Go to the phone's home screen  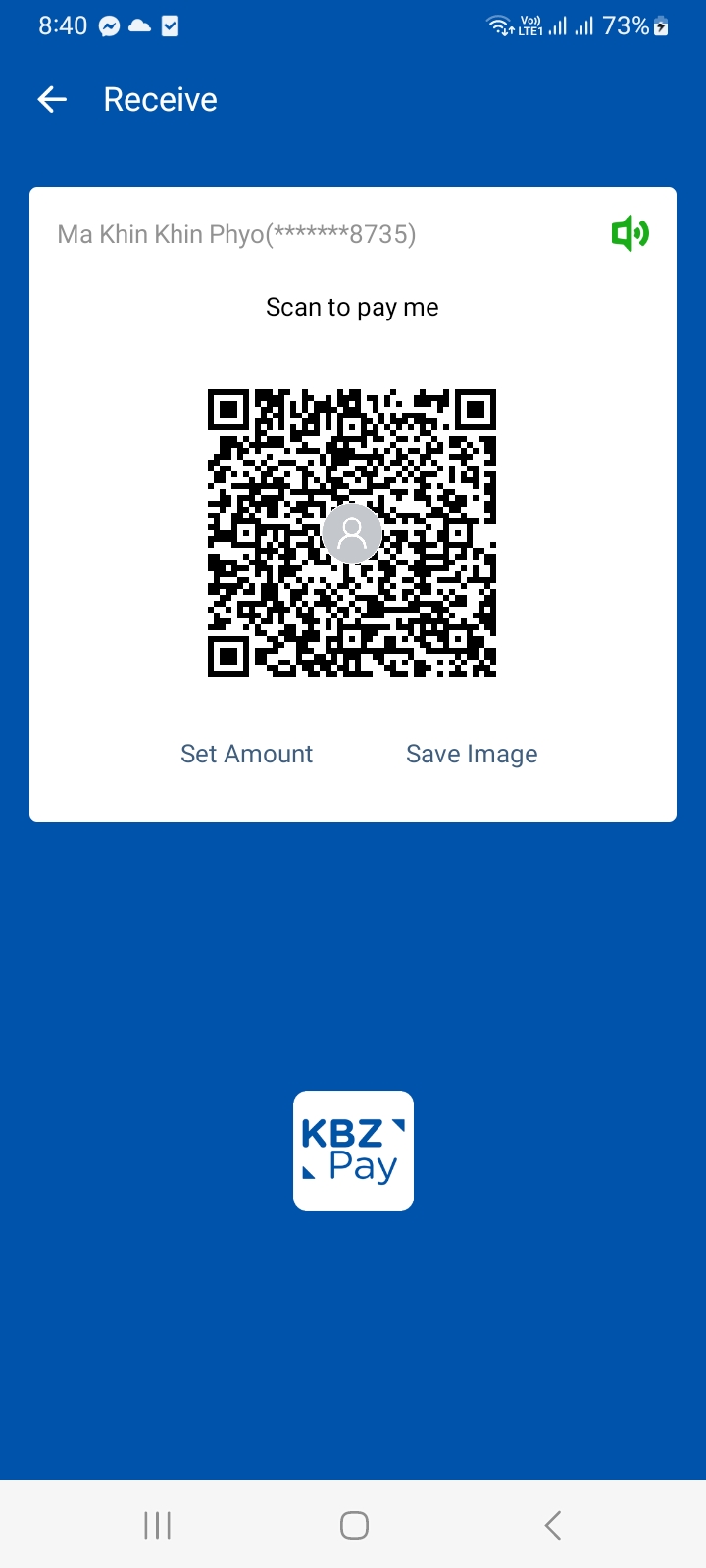[354, 1525]
